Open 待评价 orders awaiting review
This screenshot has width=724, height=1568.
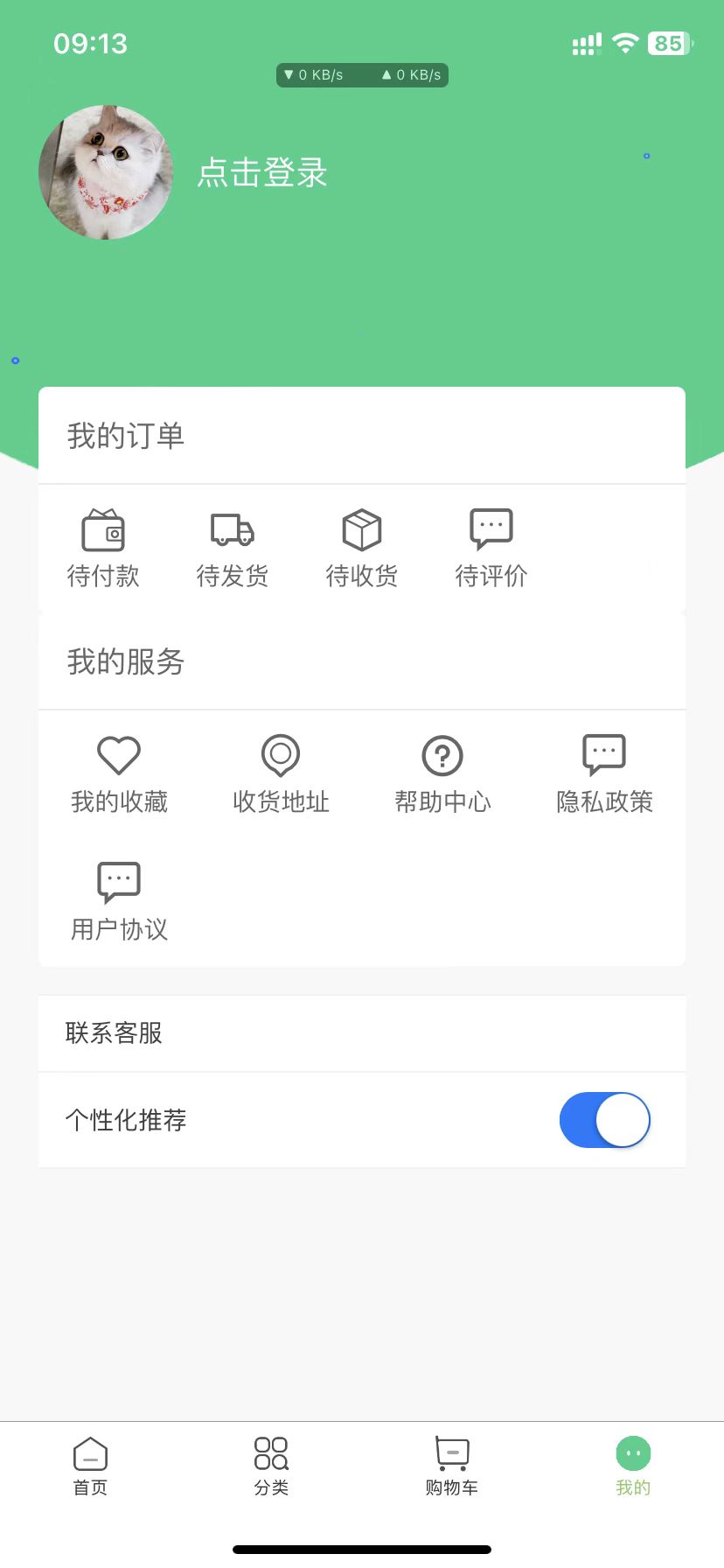coord(491,548)
